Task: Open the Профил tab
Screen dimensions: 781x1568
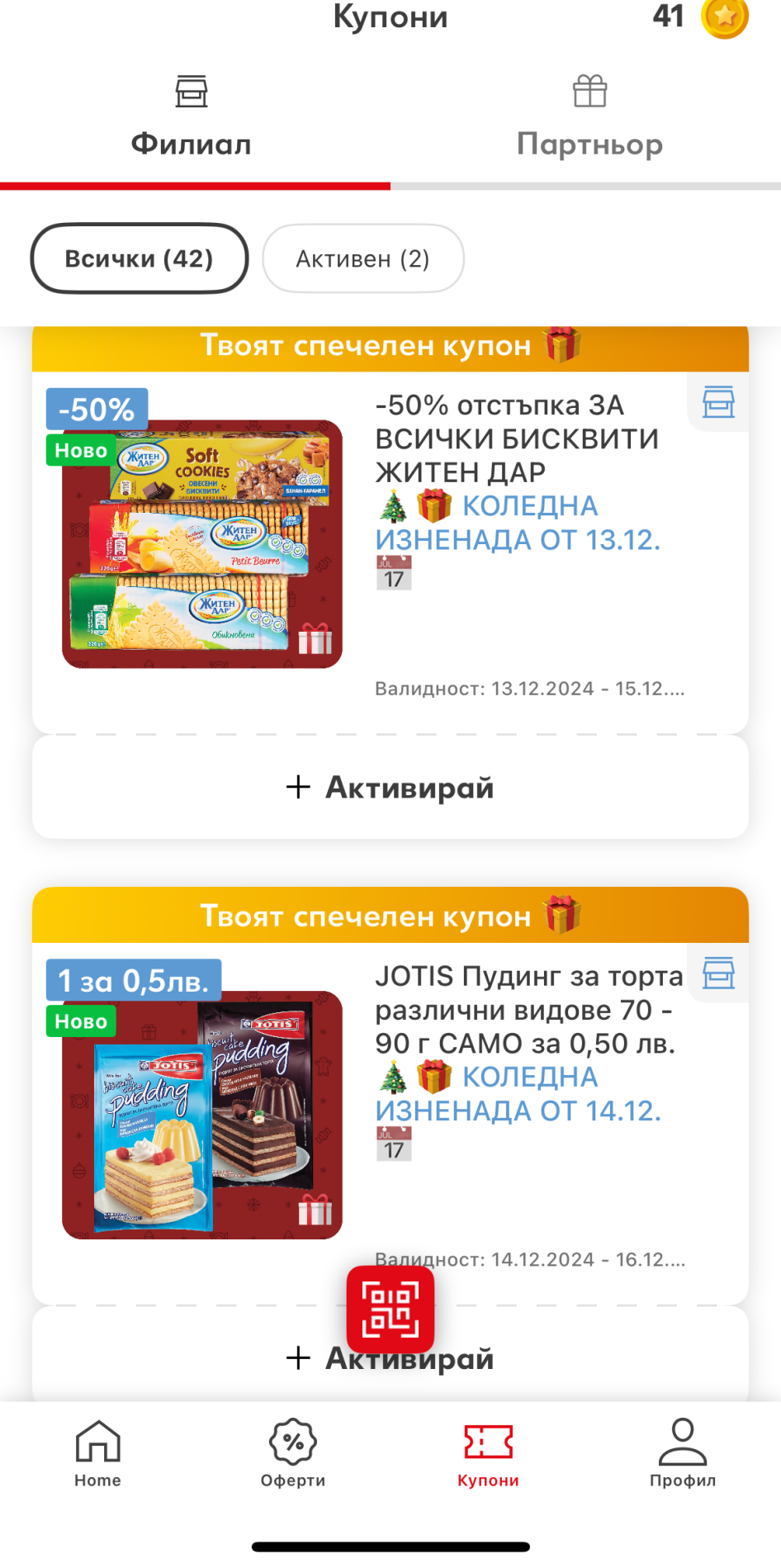Action: tap(682, 1453)
